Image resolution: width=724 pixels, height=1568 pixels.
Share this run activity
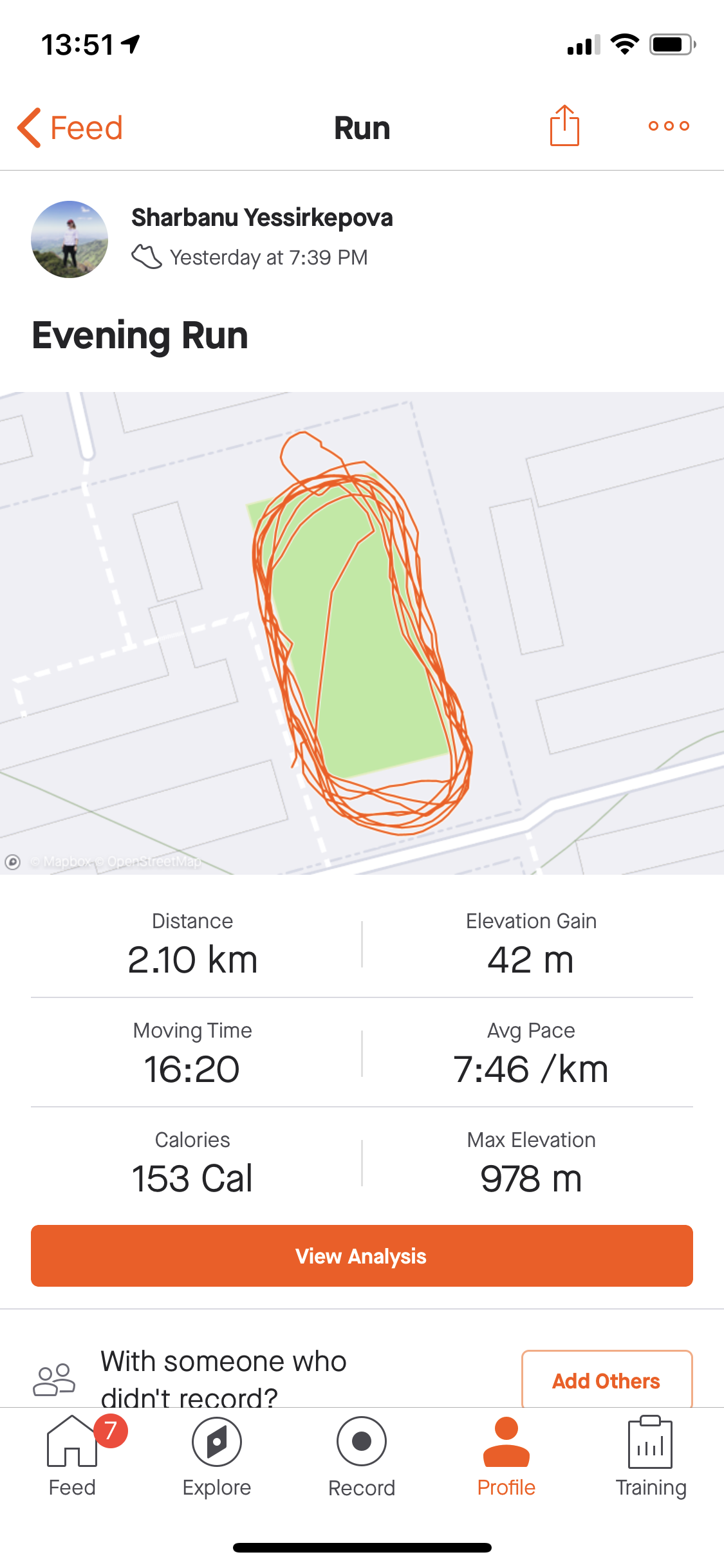click(564, 126)
